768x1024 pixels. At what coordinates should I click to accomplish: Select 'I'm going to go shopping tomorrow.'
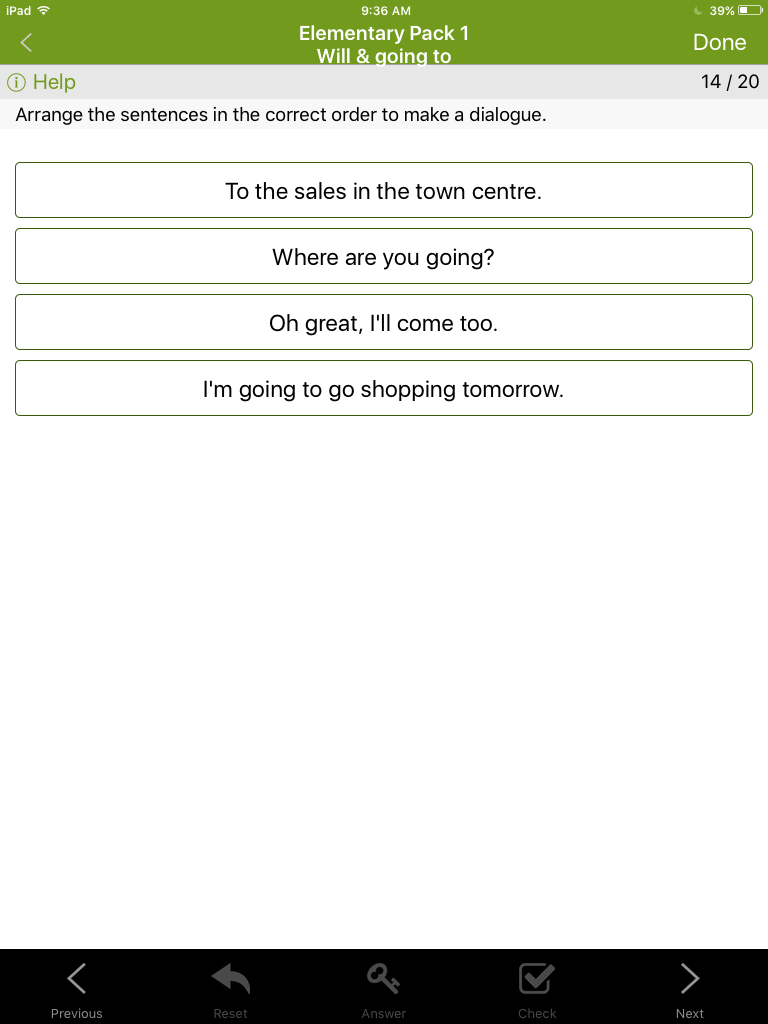pyautogui.click(x=383, y=388)
